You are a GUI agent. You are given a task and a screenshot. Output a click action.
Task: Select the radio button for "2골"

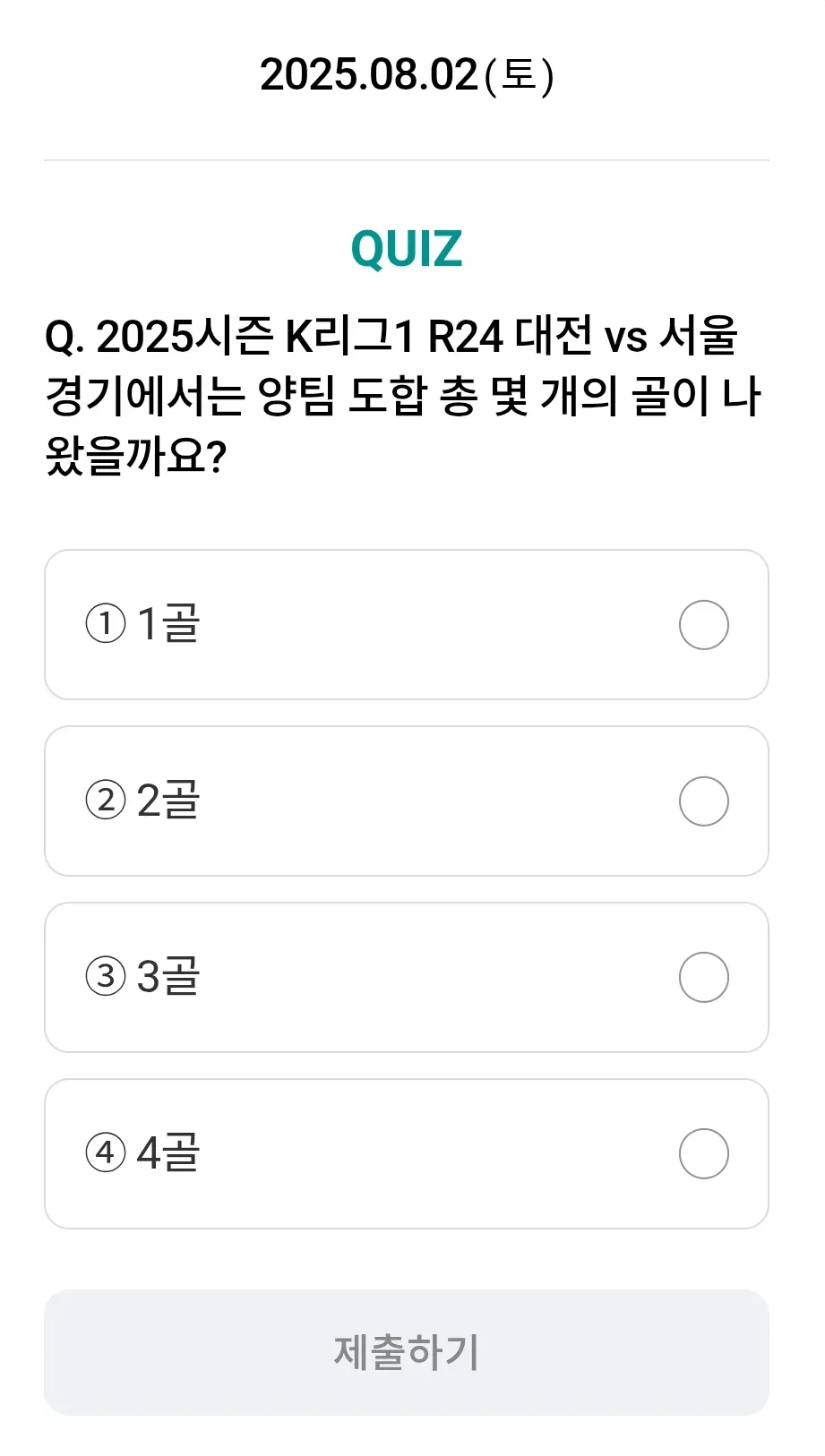pyautogui.click(x=703, y=801)
